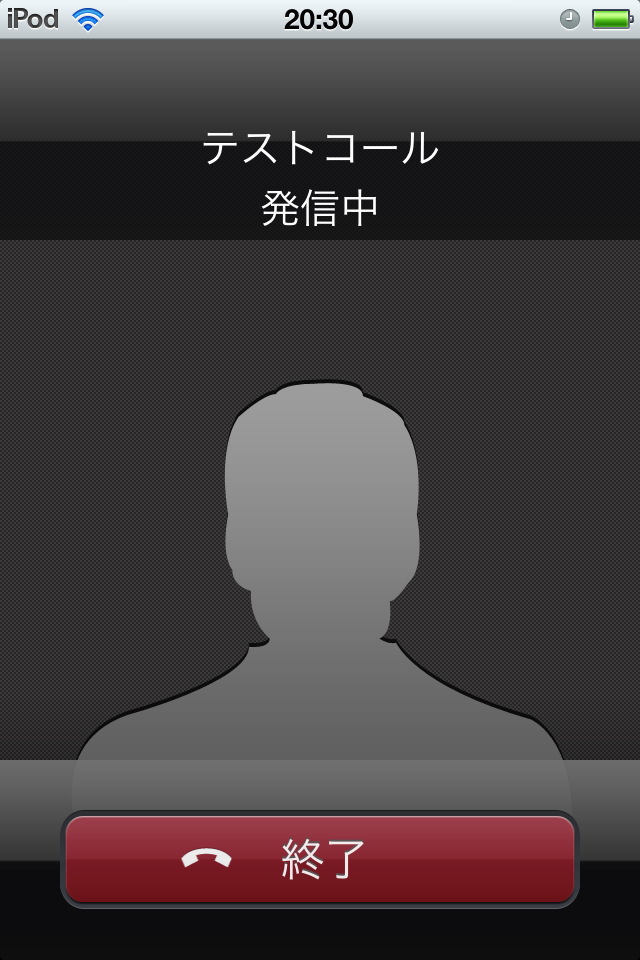640x960 pixels.
Task: End the call with the 終了 button
Action: 320,859
